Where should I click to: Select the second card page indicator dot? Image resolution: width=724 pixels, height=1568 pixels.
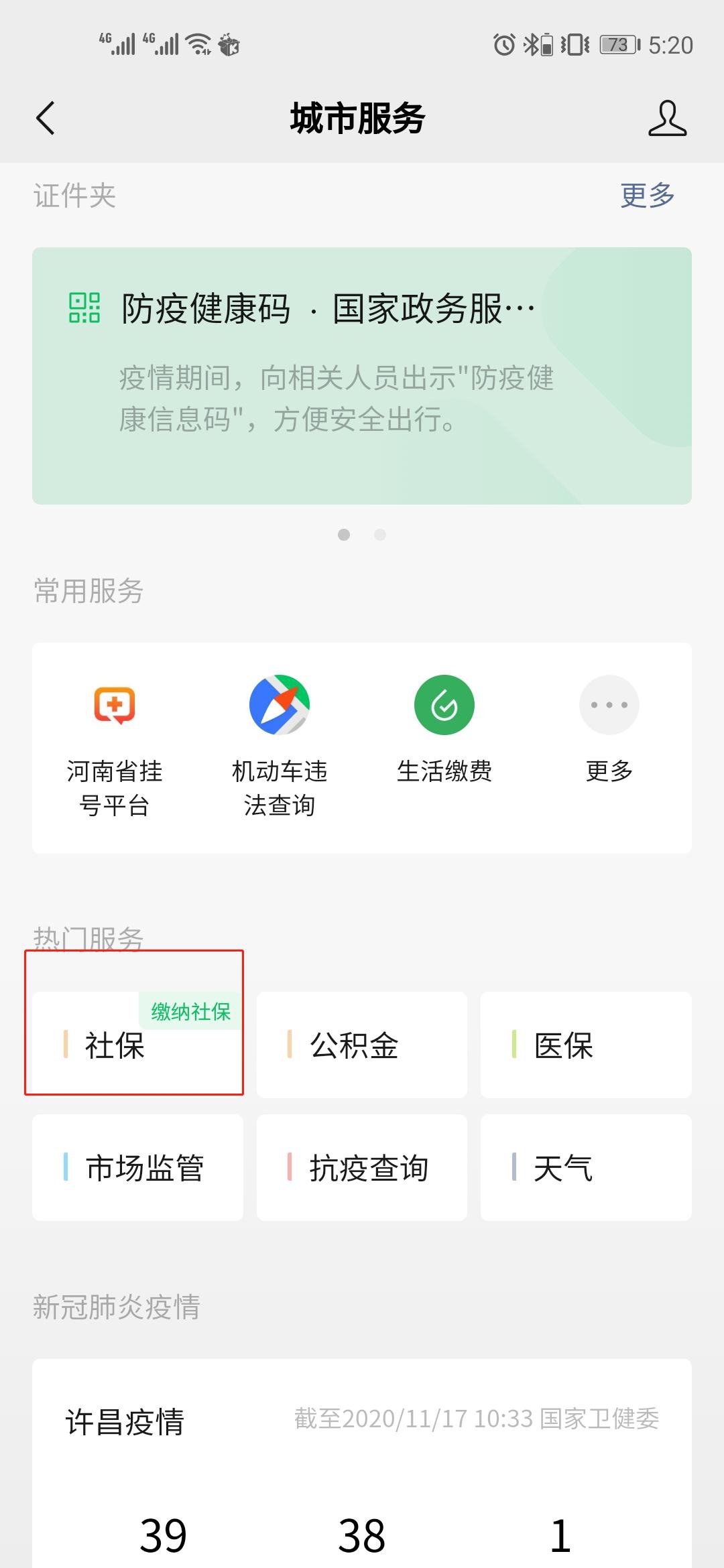click(x=380, y=535)
